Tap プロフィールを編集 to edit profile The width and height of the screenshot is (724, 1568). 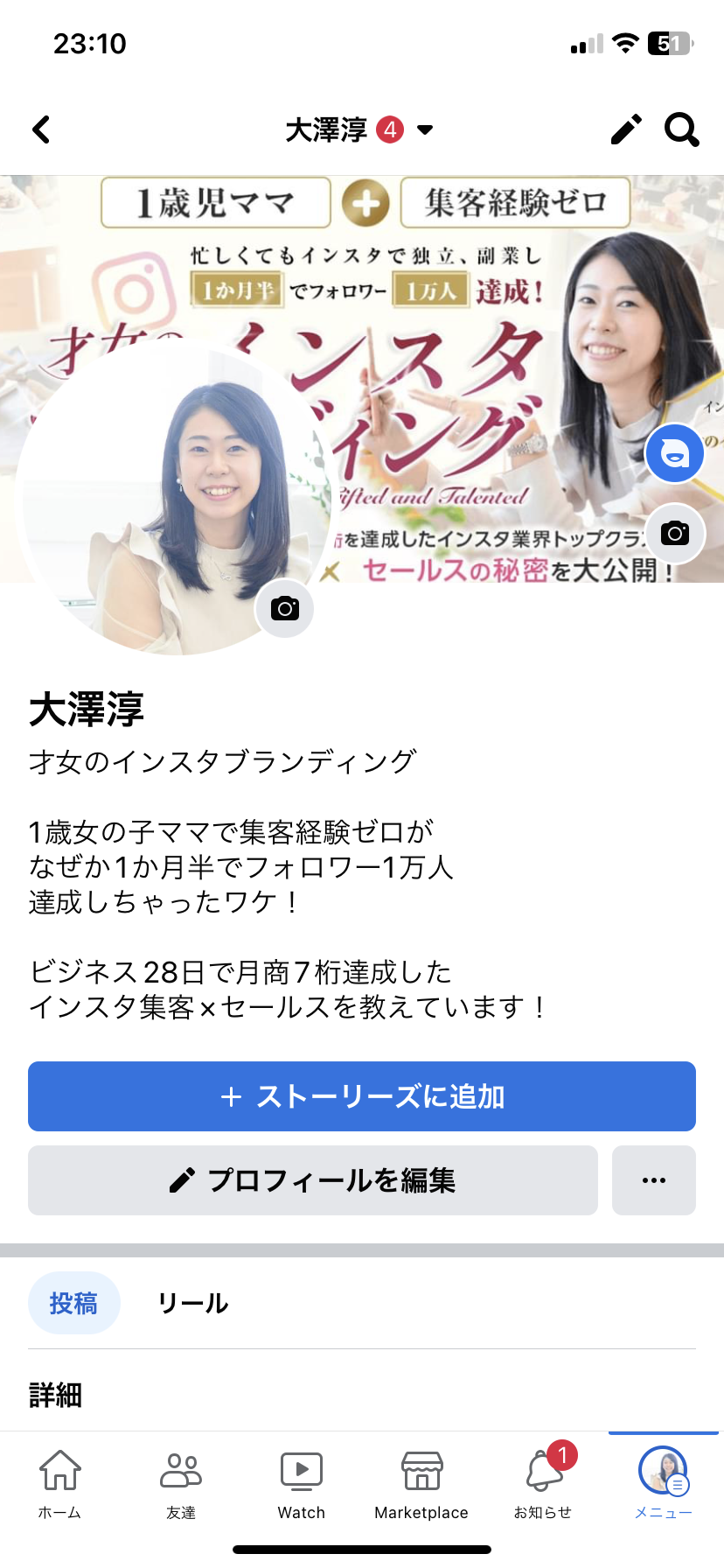click(313, 1180)
